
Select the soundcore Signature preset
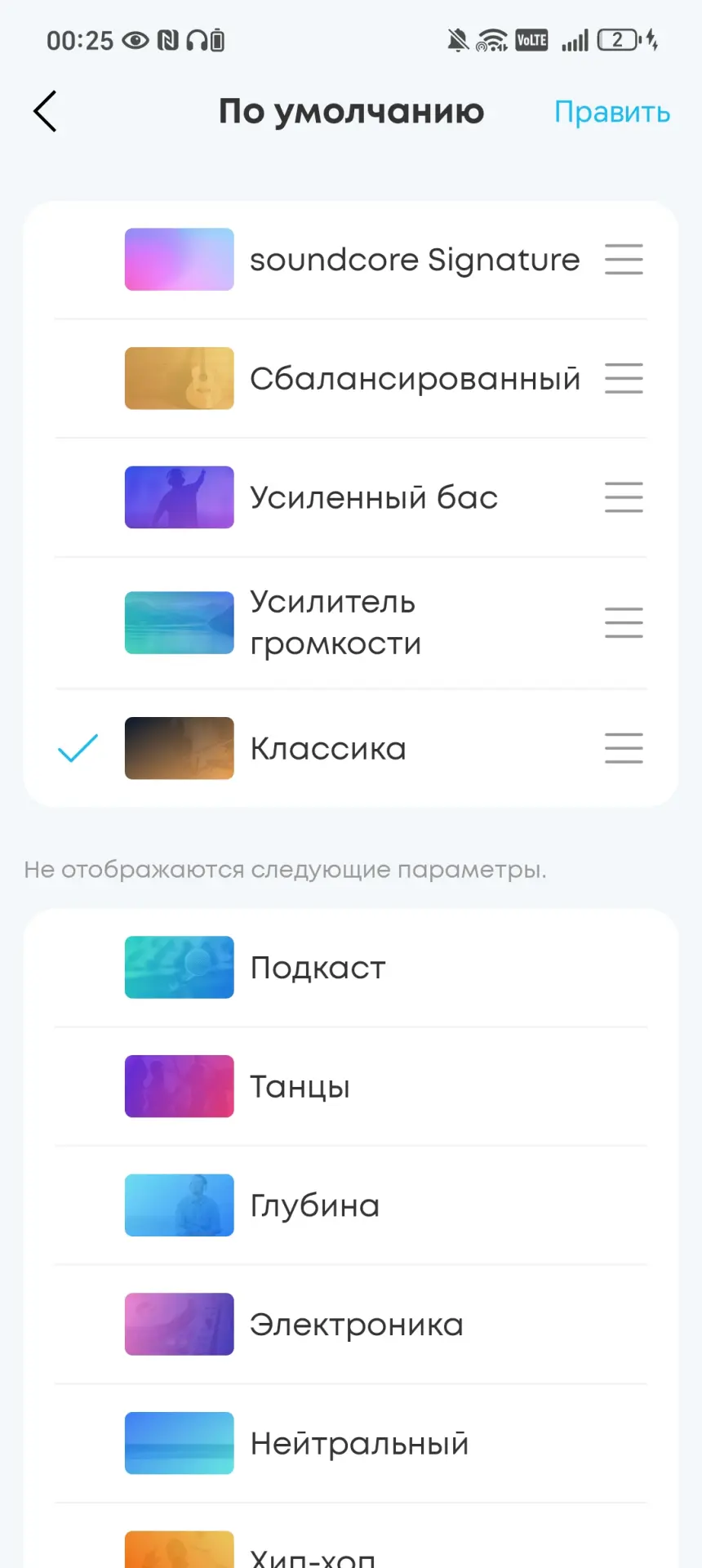click(x=414, y=260)
